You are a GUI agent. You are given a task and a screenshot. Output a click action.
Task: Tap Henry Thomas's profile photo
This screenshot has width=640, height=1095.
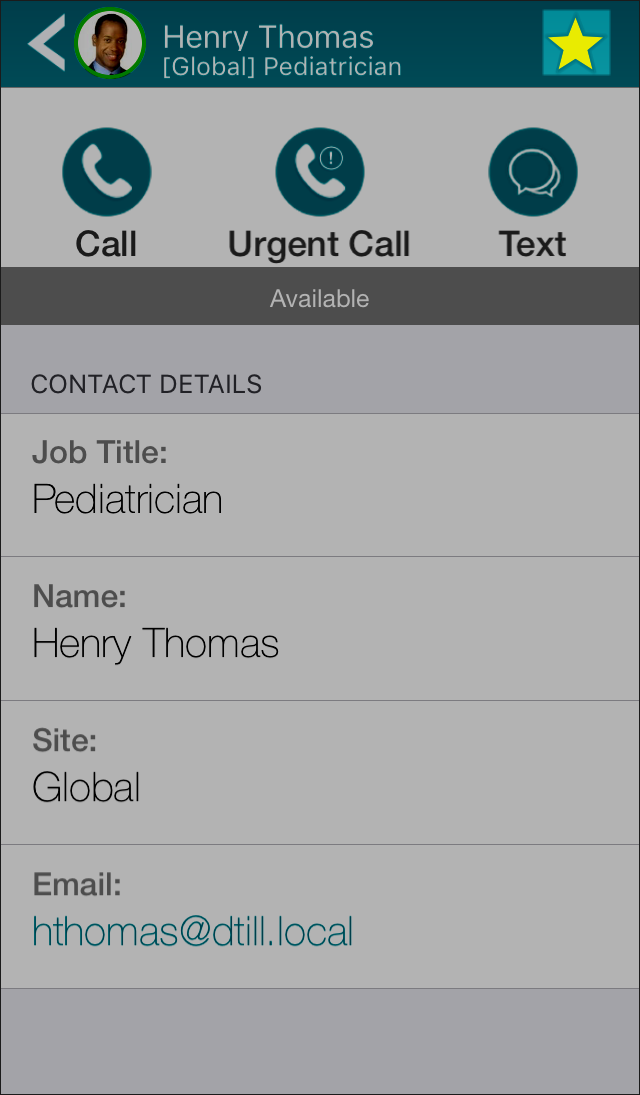click(110, 43)
